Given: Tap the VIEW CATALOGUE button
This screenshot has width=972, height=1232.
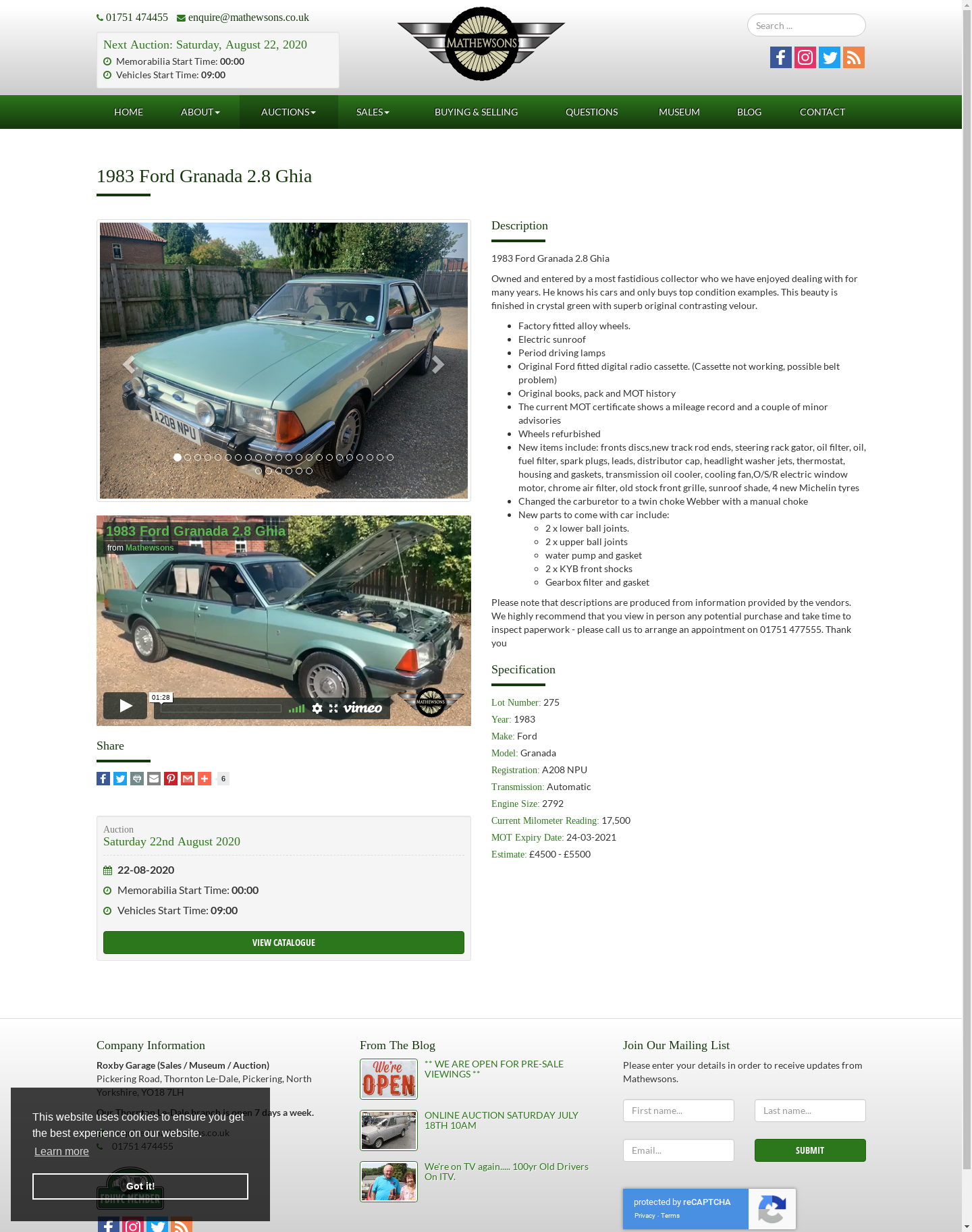Looking at the screenshot, I should pos(283,943).
